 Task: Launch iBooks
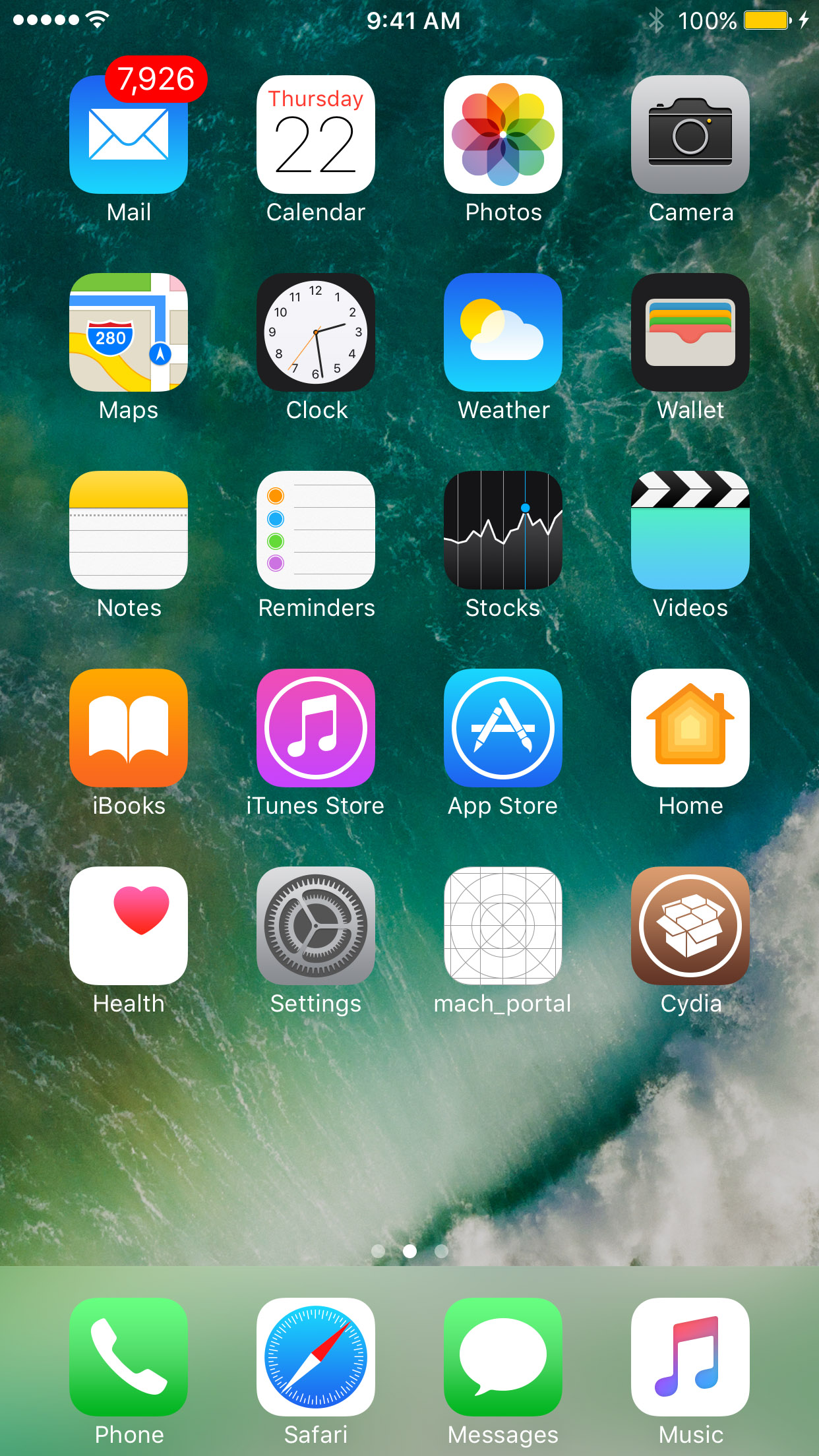(129, 728)
